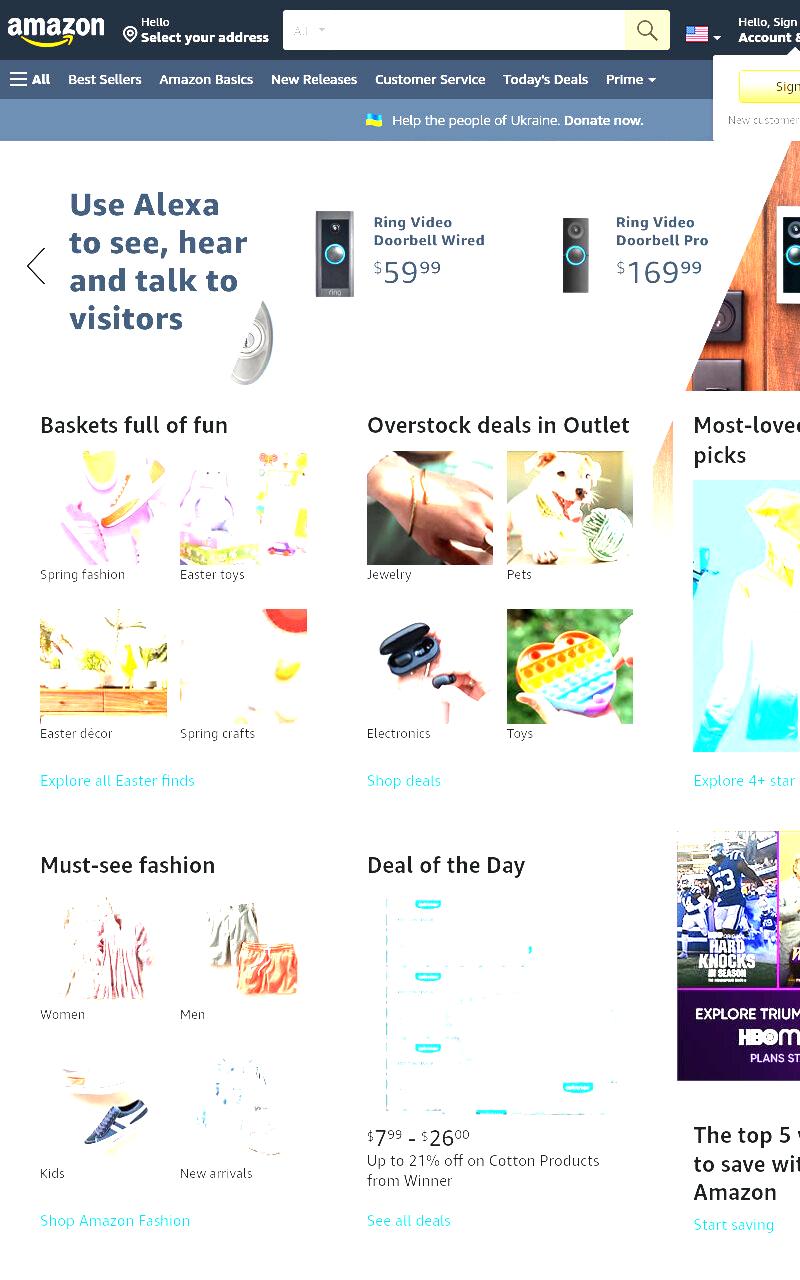Screen dimensions: 800x1280
Task: Open the Women fashion tile
Action: click(103, 960)
